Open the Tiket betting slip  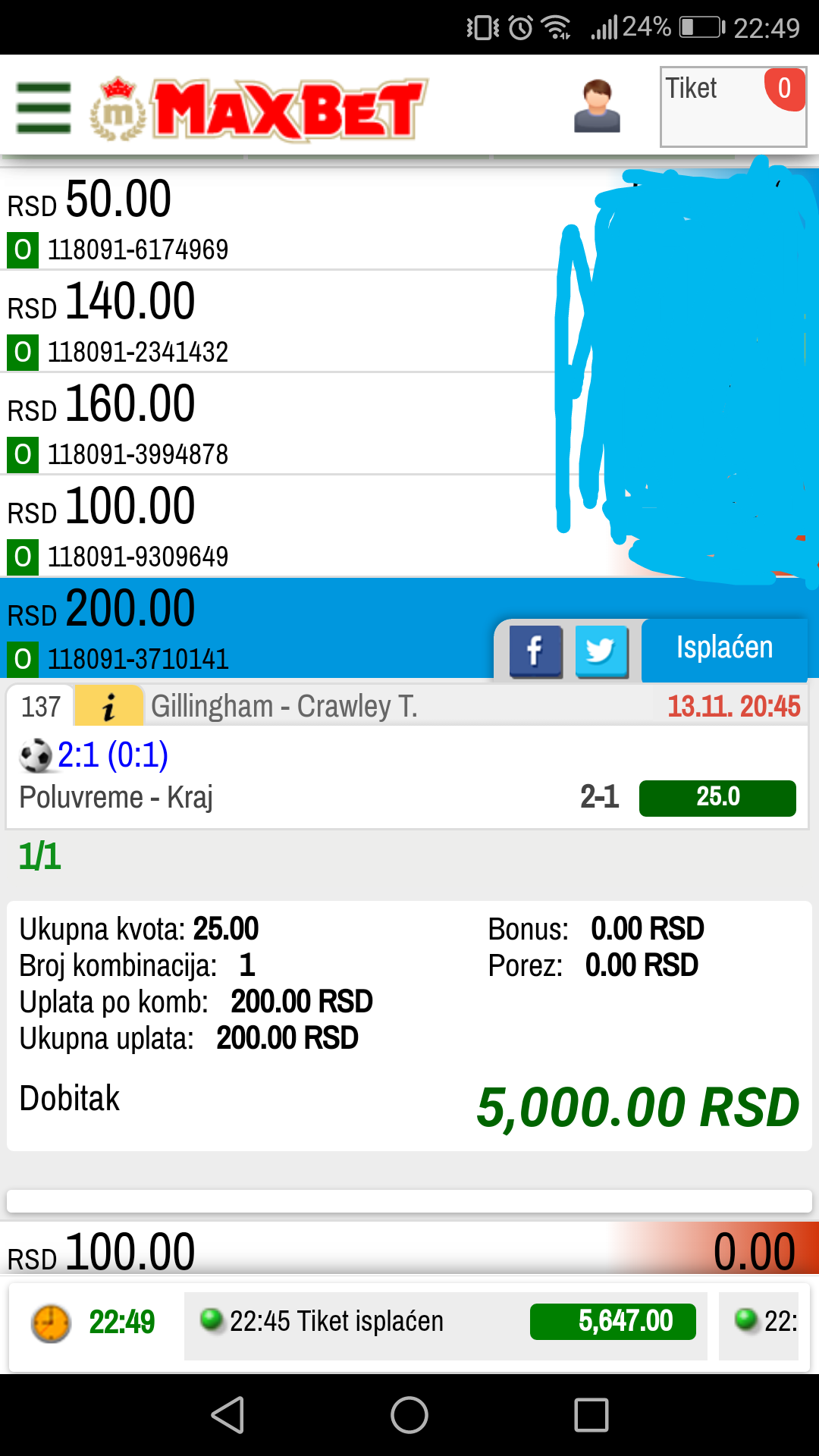click(x=733, y=107)
